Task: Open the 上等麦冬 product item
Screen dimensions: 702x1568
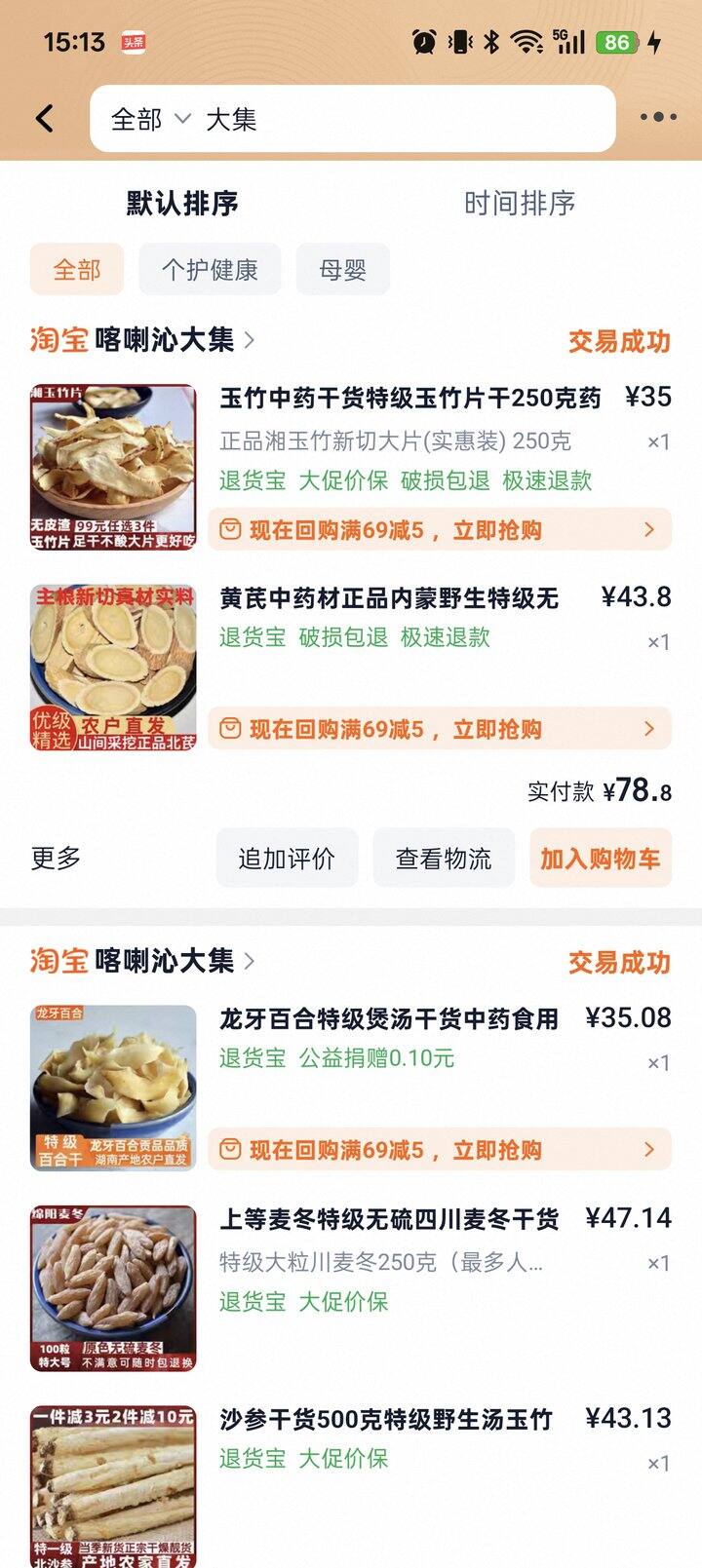Action: (x=388, y=1219)
